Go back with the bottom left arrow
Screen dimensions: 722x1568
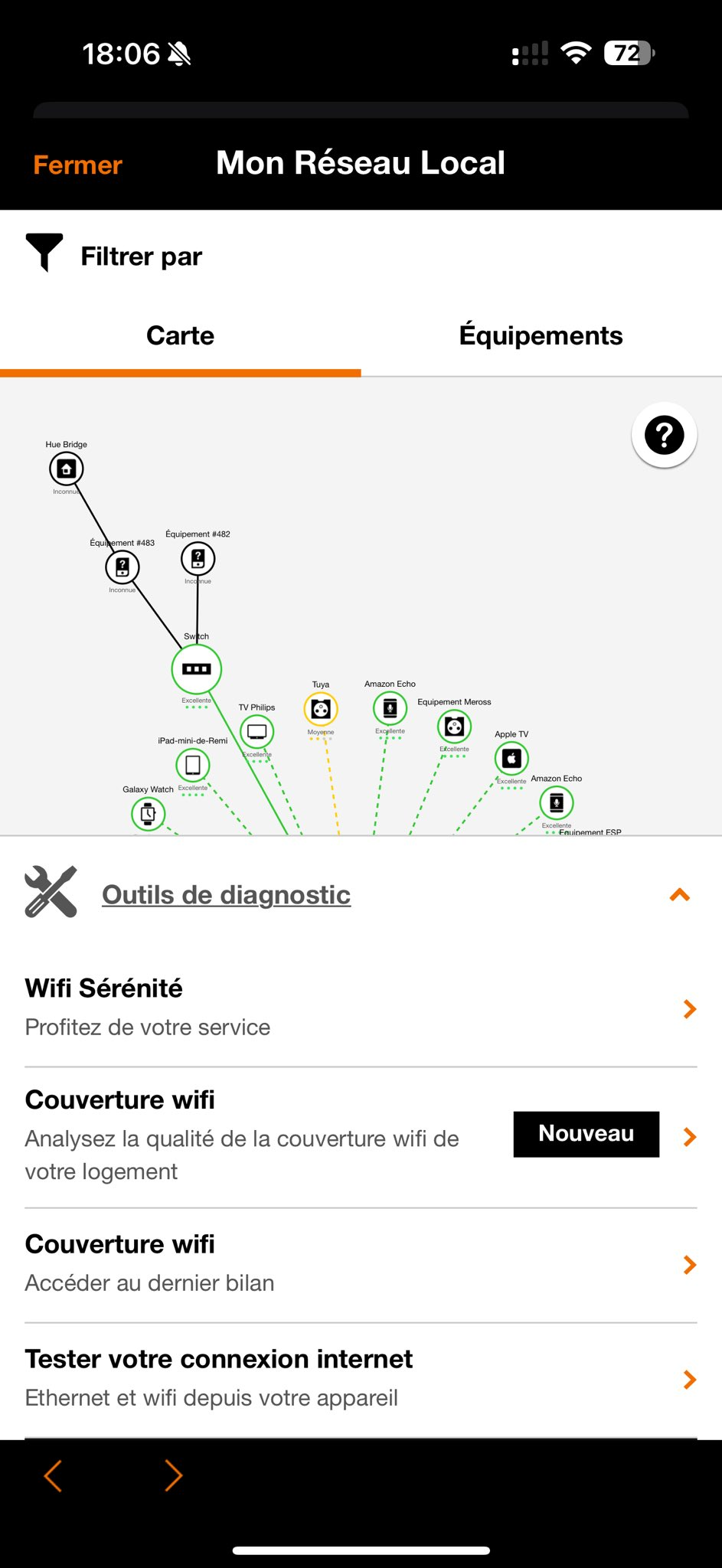click(x=53, y=1475)
